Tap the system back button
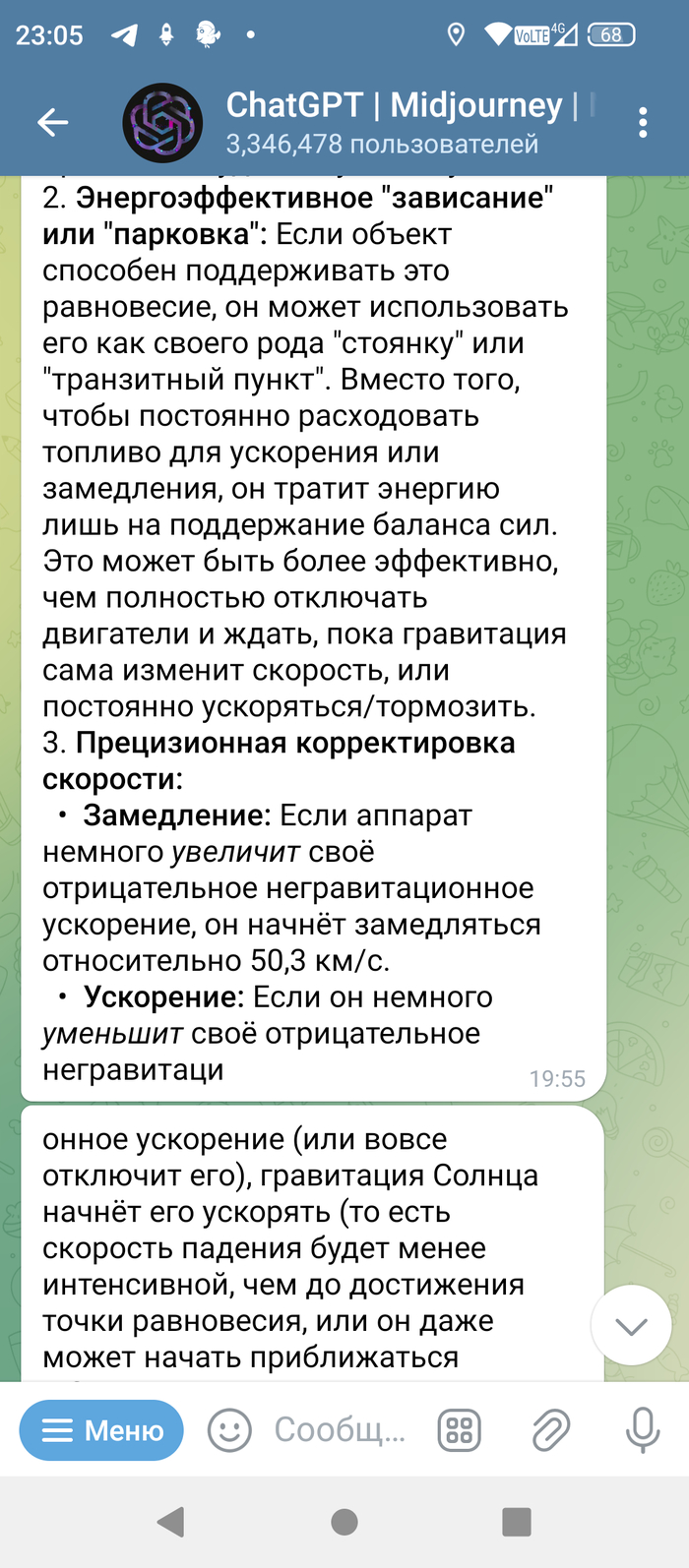The height and width of the screenshot is (1568, 689). click(x=171, y=1522)
